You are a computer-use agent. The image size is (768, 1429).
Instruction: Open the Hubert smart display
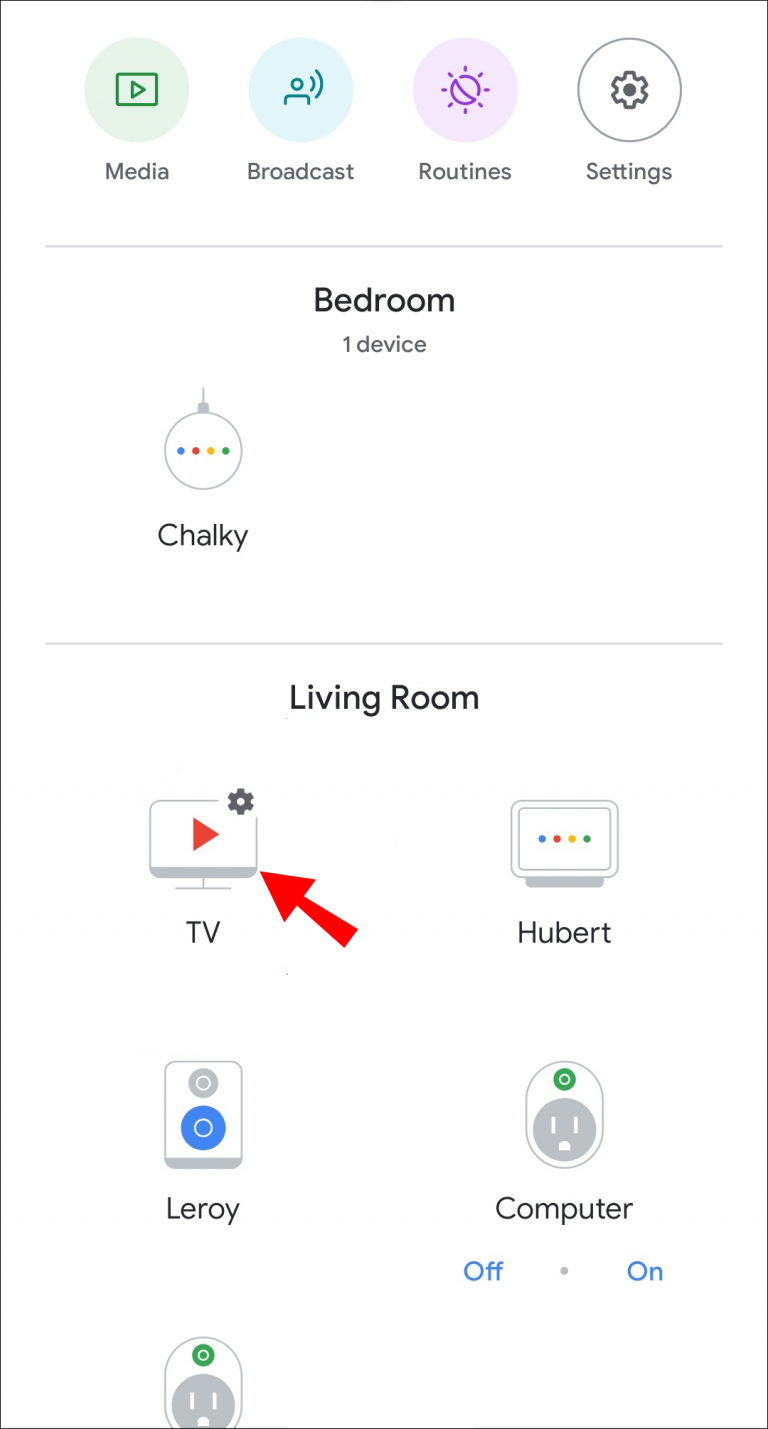[x=564, y=842]
